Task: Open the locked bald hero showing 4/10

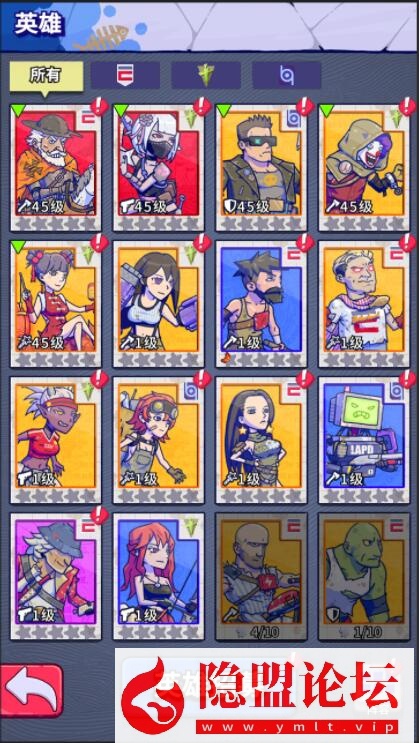Action: point(261,576)
